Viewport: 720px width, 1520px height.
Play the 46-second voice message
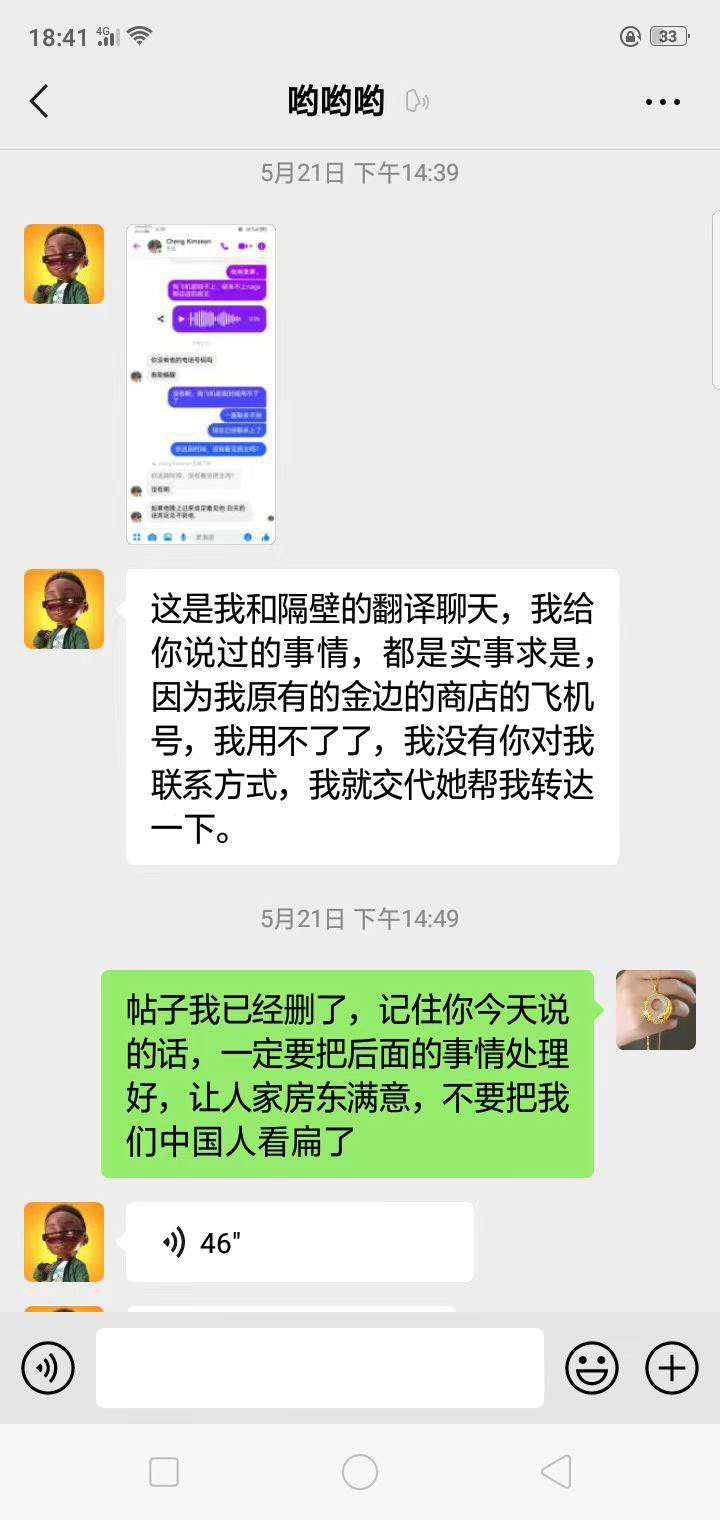point(299,1242)
